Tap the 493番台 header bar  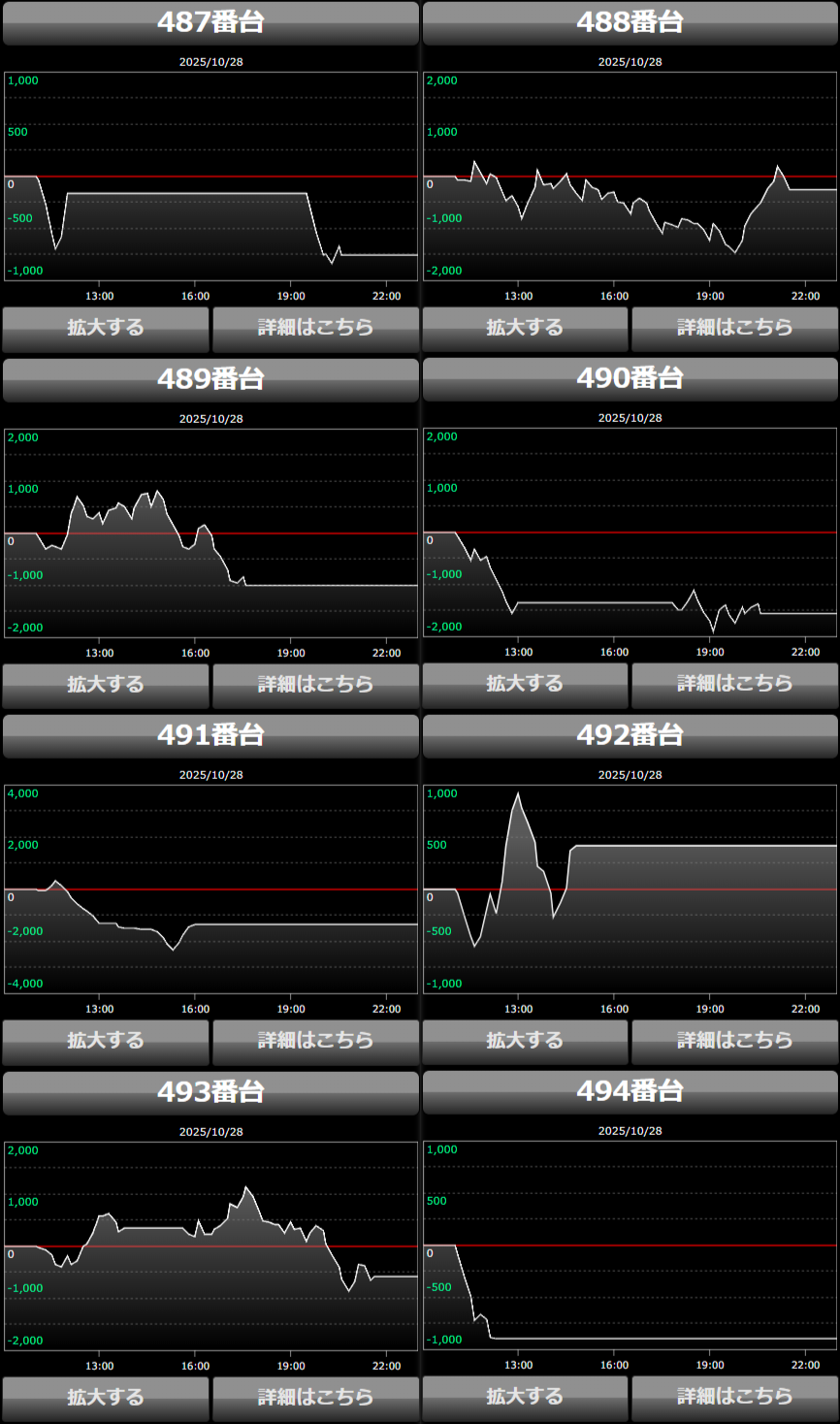210,1092
